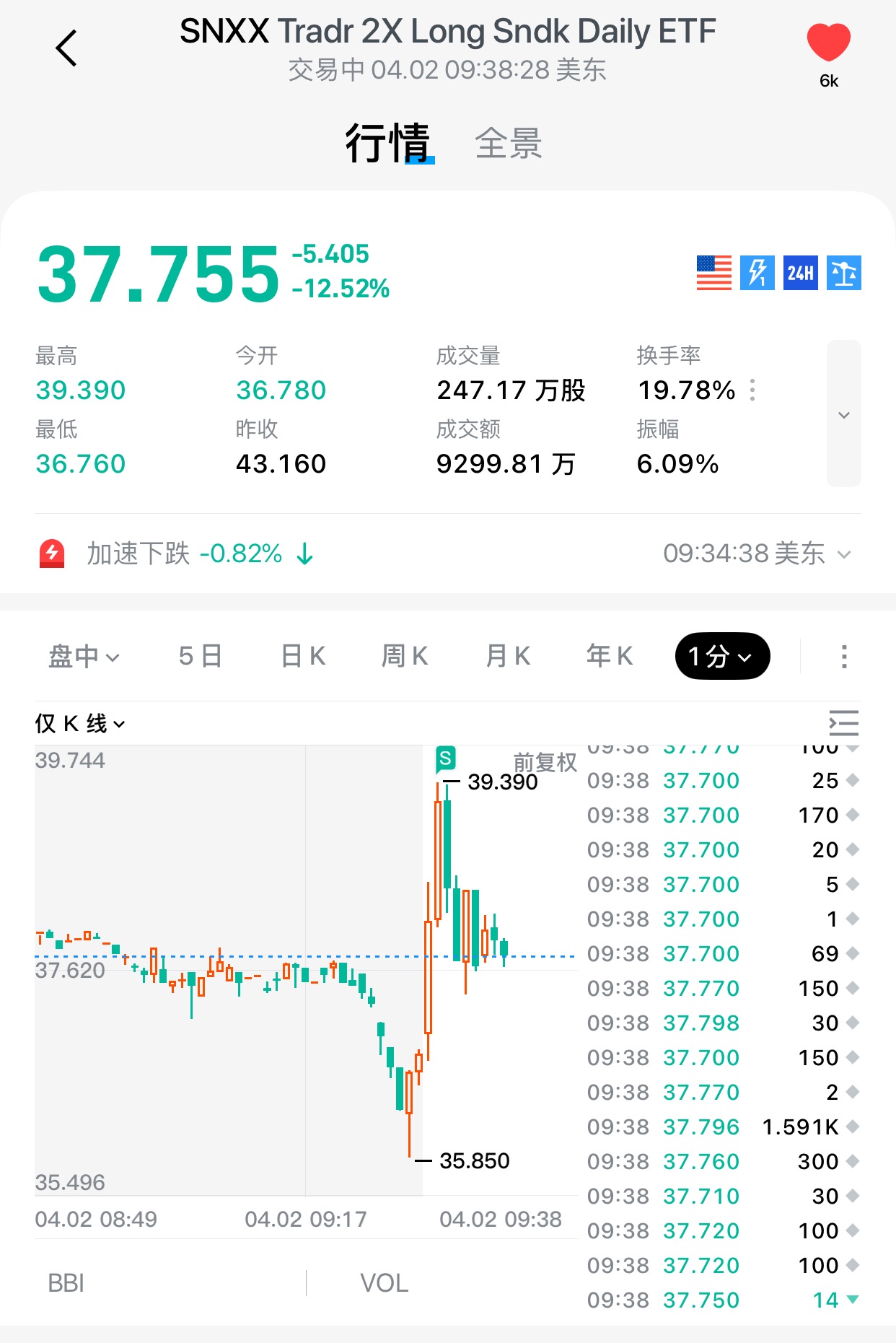Open chart overflow menu with three dots
This screenshot has height=1343, width=896.
(x=843, y=656)
